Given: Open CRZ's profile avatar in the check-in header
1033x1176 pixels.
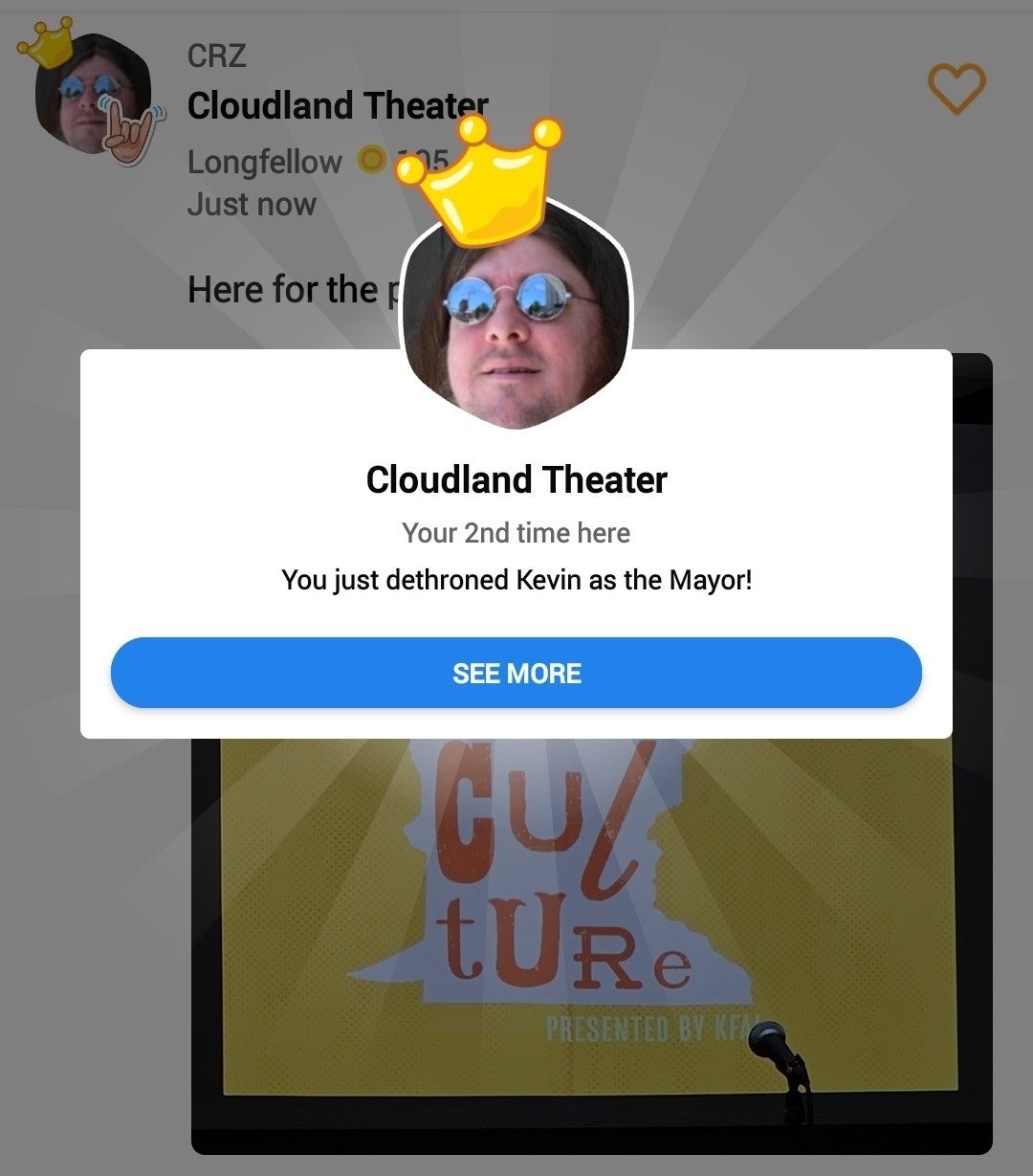Looking at the screenshot, I should pyautogui.click(x=92, y=96).
